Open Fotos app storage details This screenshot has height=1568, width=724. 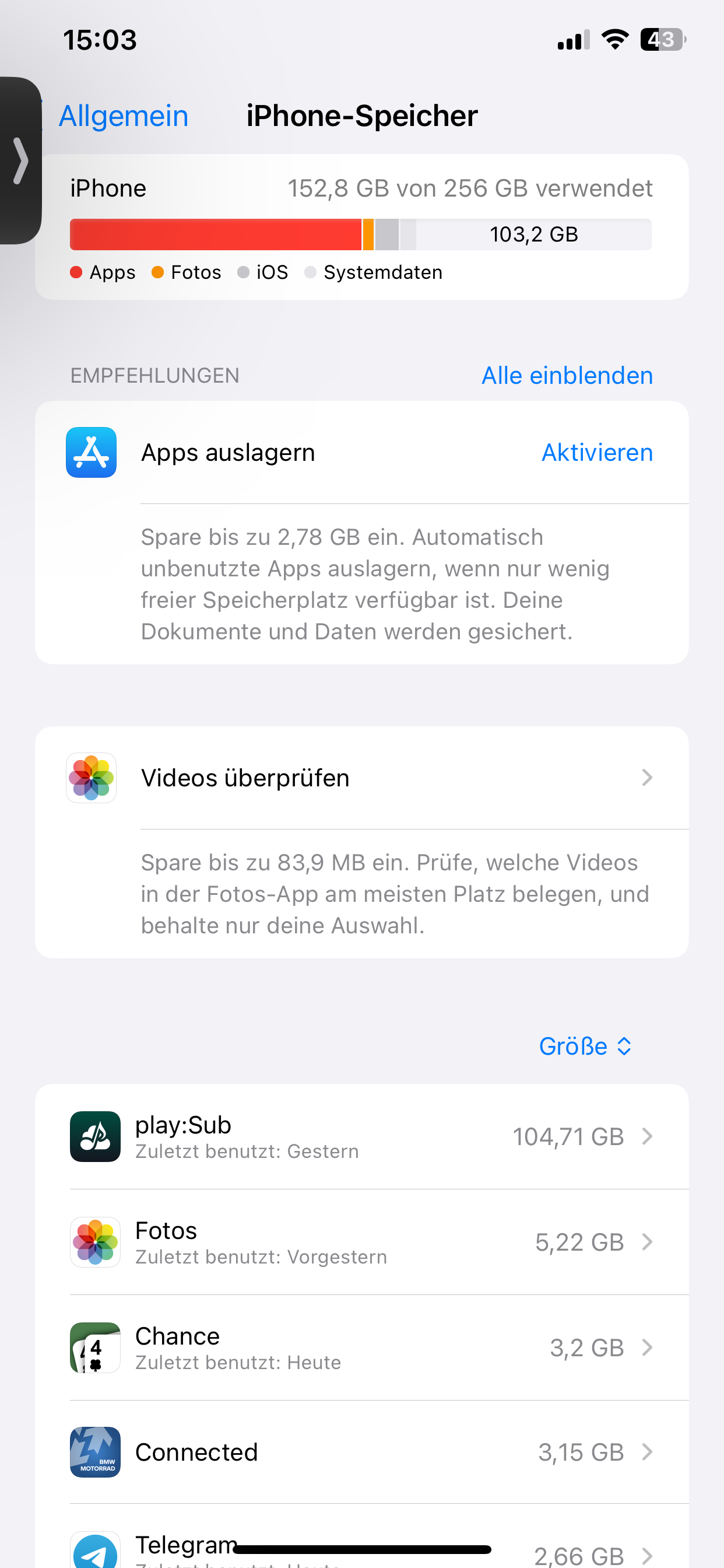(361, 1242)
